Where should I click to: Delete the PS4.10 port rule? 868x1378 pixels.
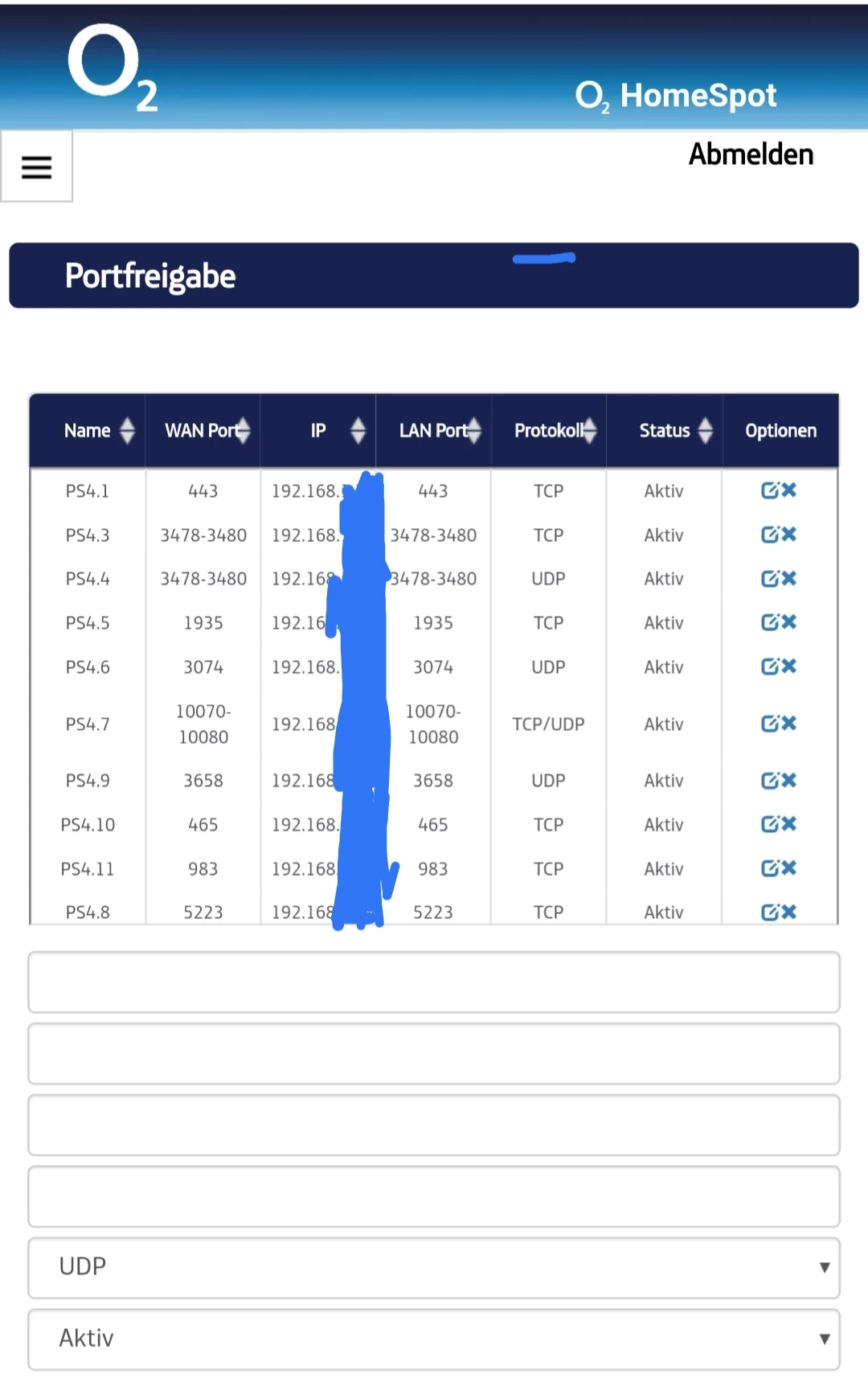pos(789,824)
